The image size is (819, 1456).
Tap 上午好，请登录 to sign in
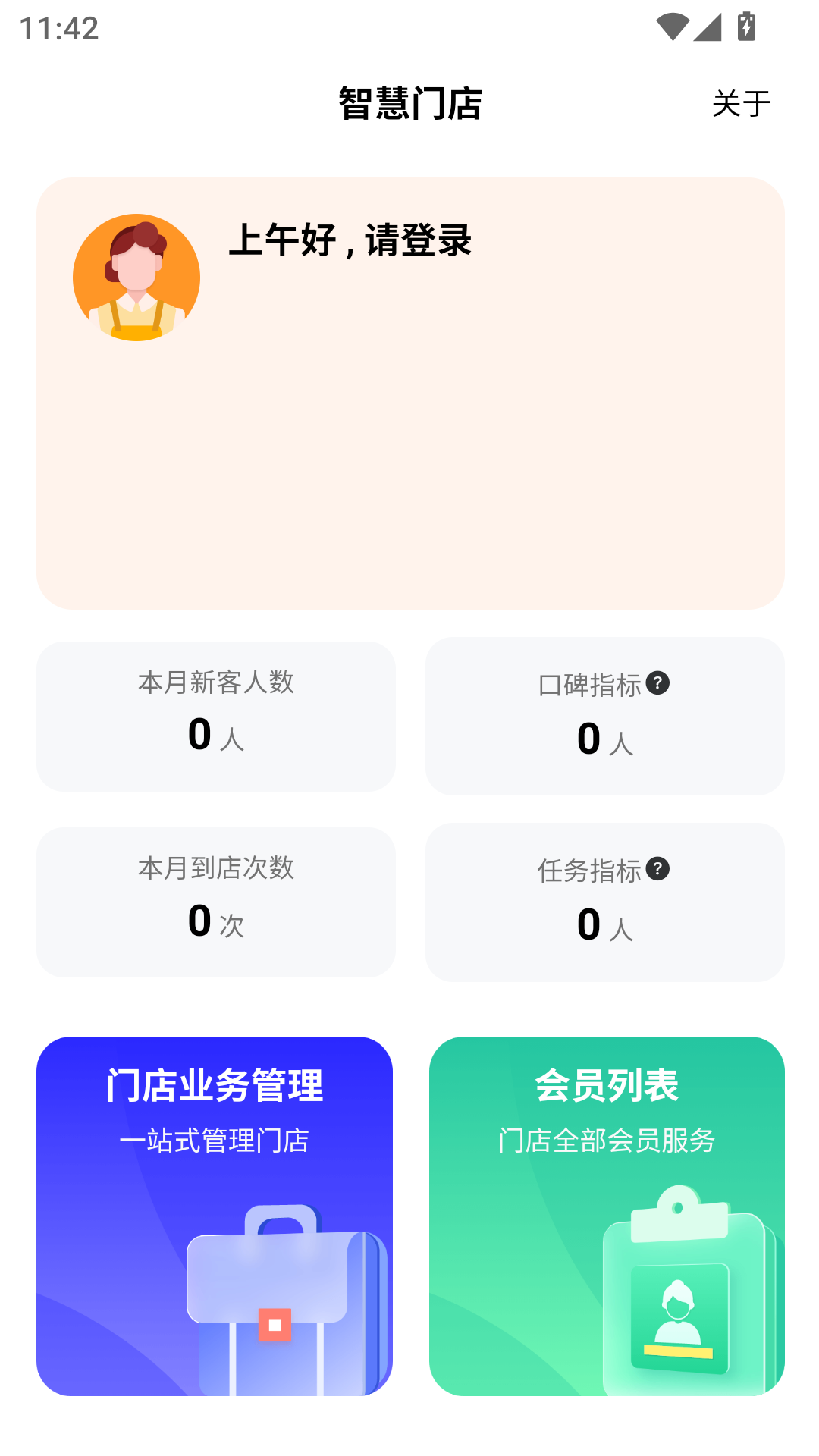tap(353, 243)
